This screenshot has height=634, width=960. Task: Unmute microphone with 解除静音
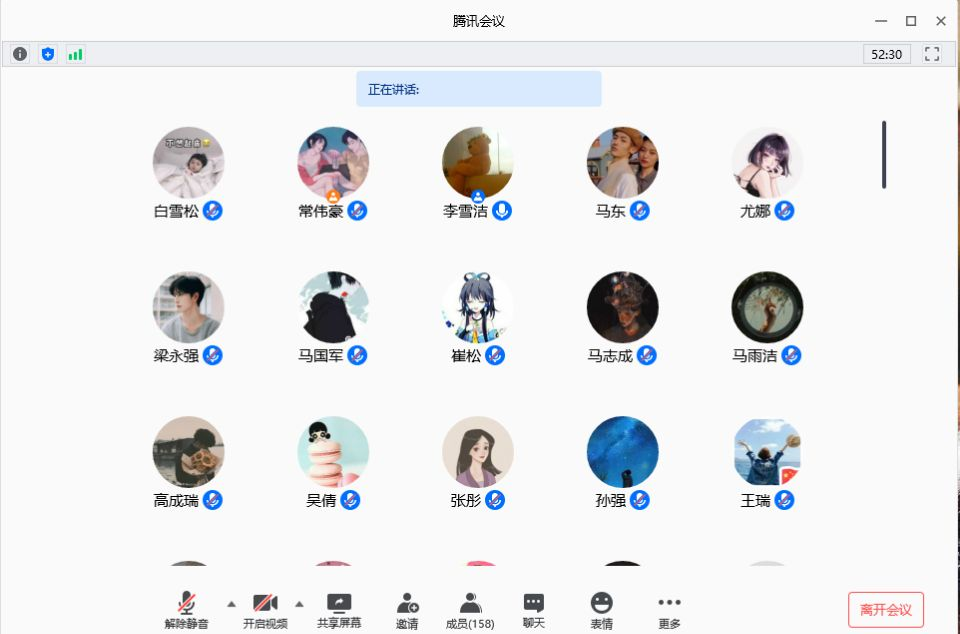point(187,610)
